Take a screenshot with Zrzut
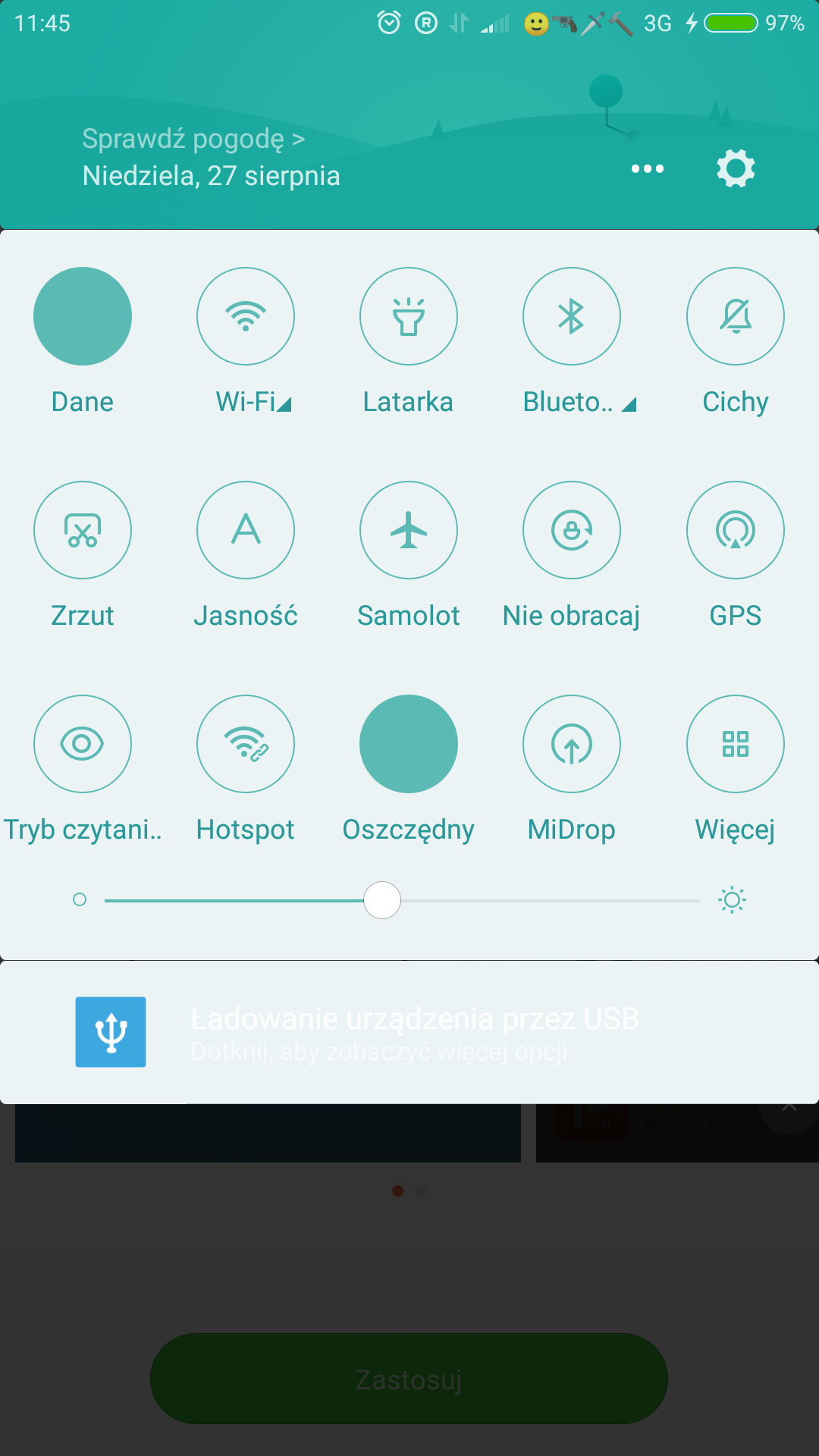Screen dimensions: 819x1456 click(83, 530)
